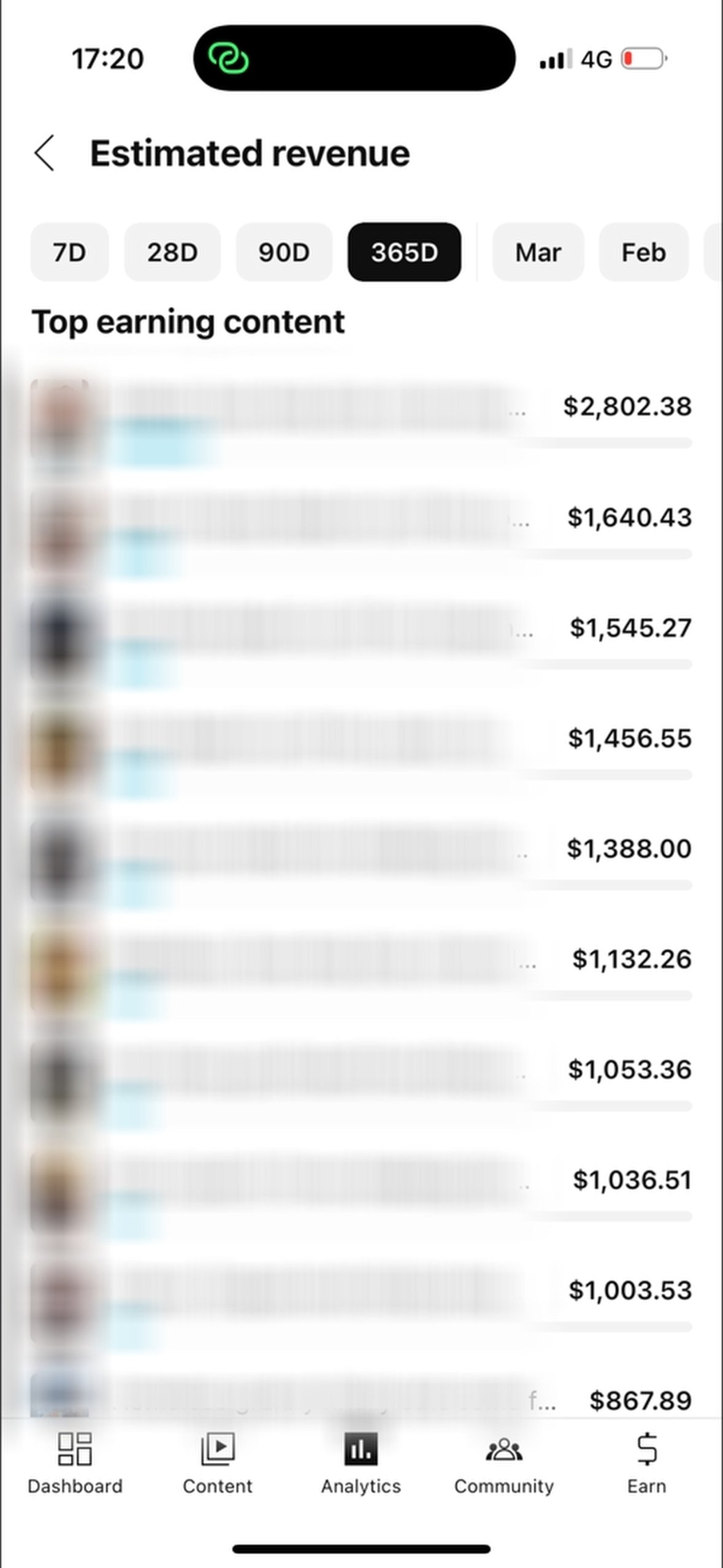The image size is (723, 1568).
Task: Switch to the 28D range
Action: pyautogui.click(x=172, y=252)
